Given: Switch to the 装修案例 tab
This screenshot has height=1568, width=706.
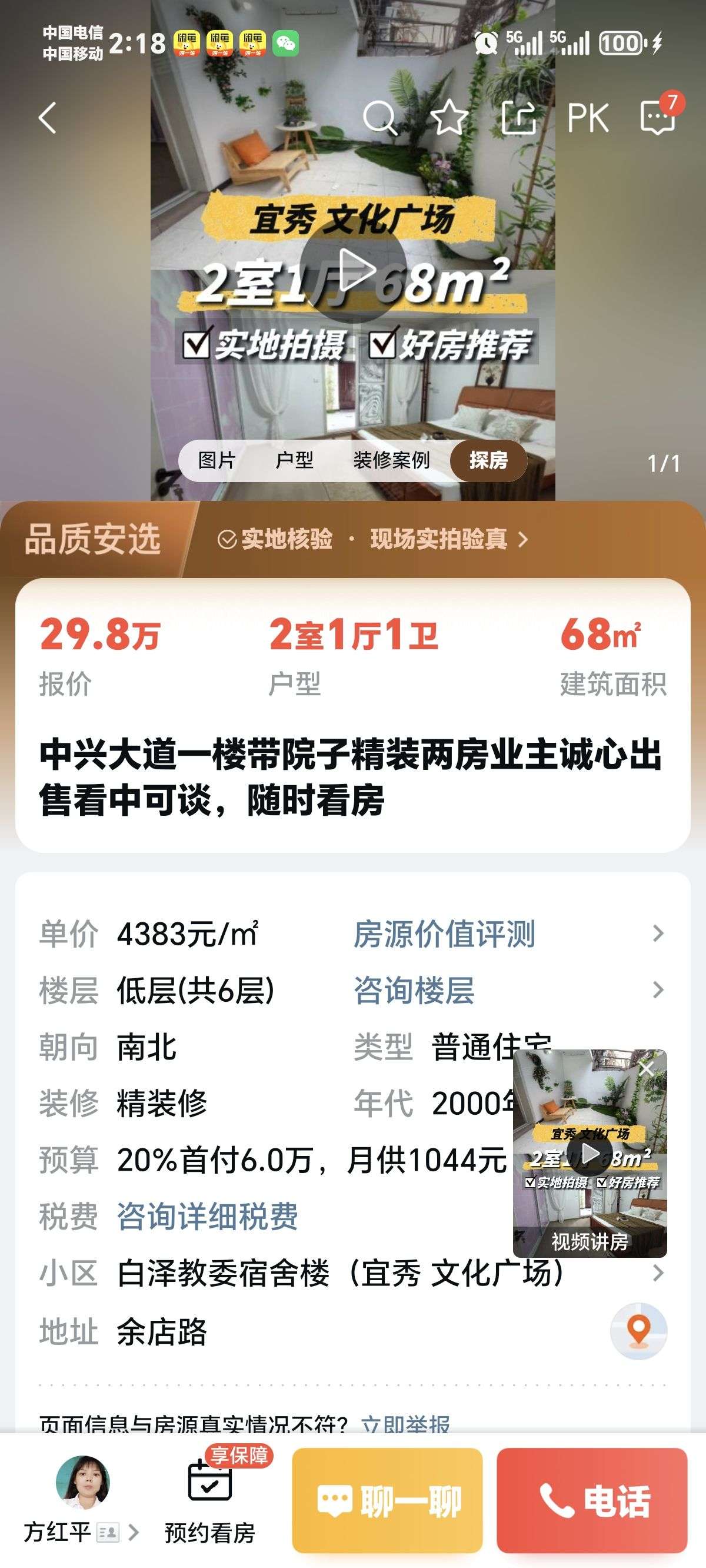Looking at the screenshot, I should (391, 460).
